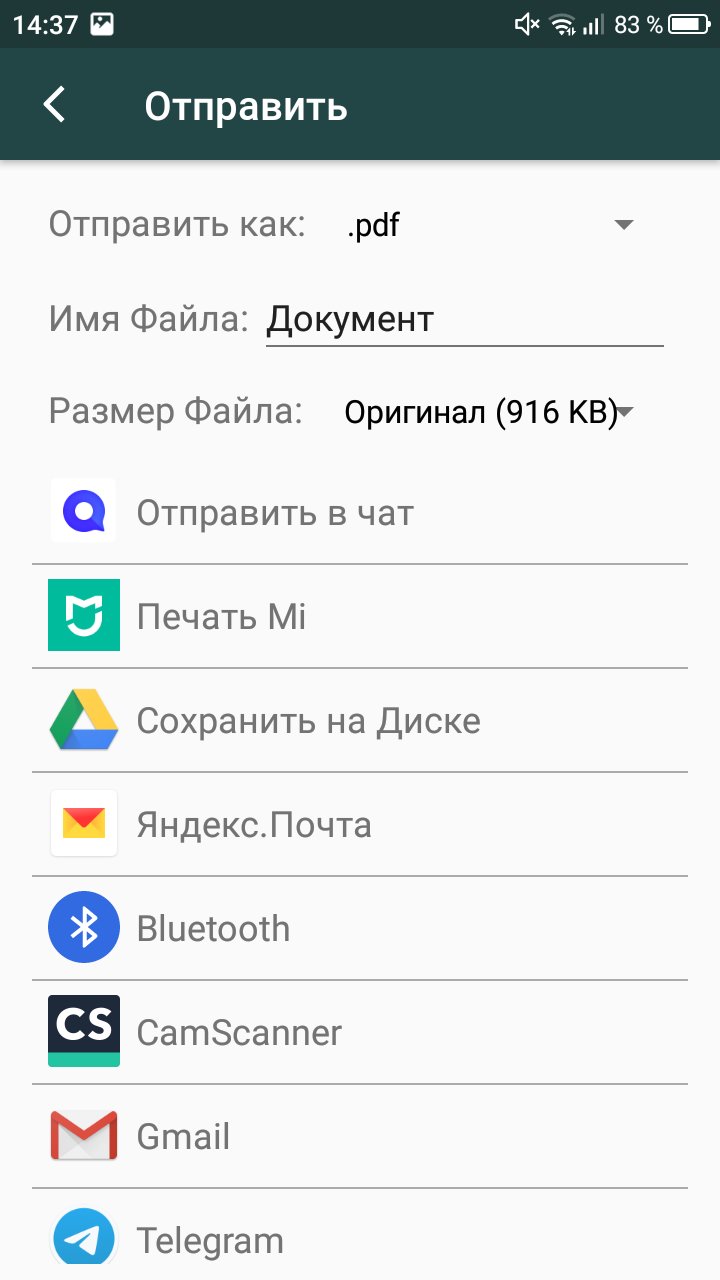Send the file over Bluetooth

point(360,928)
